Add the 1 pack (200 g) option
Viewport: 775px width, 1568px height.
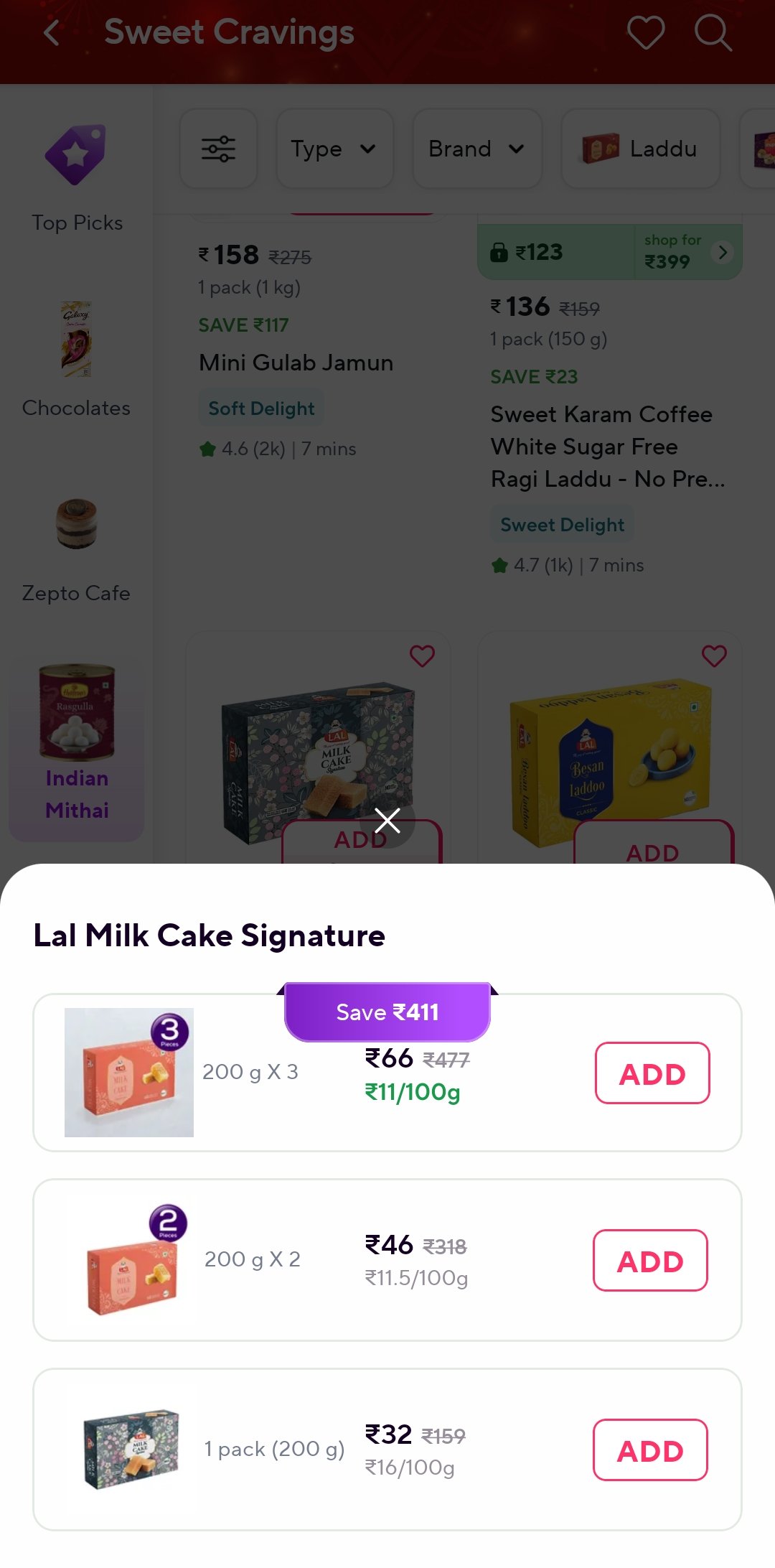pos(650,1450)
